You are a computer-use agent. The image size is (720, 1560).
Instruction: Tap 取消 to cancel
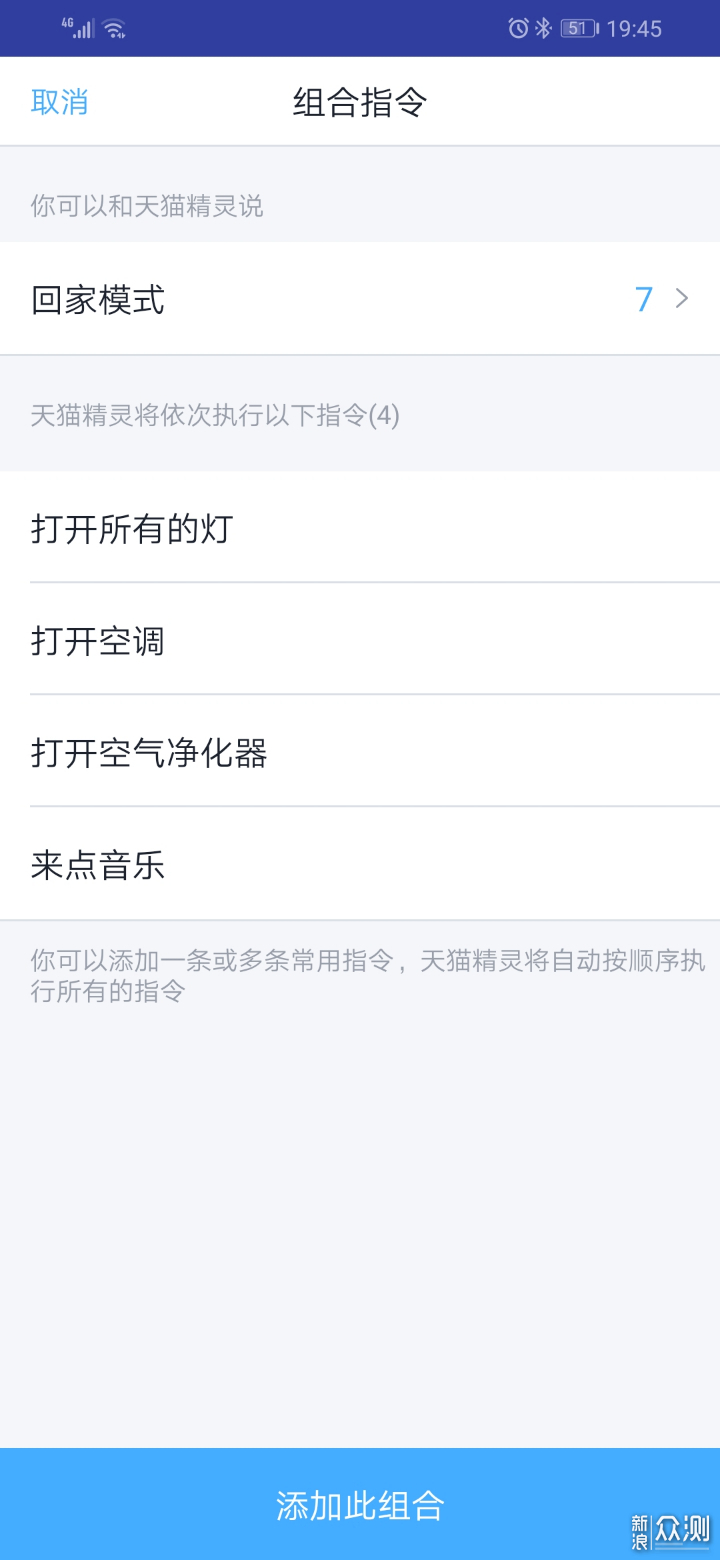click(60, 102)
